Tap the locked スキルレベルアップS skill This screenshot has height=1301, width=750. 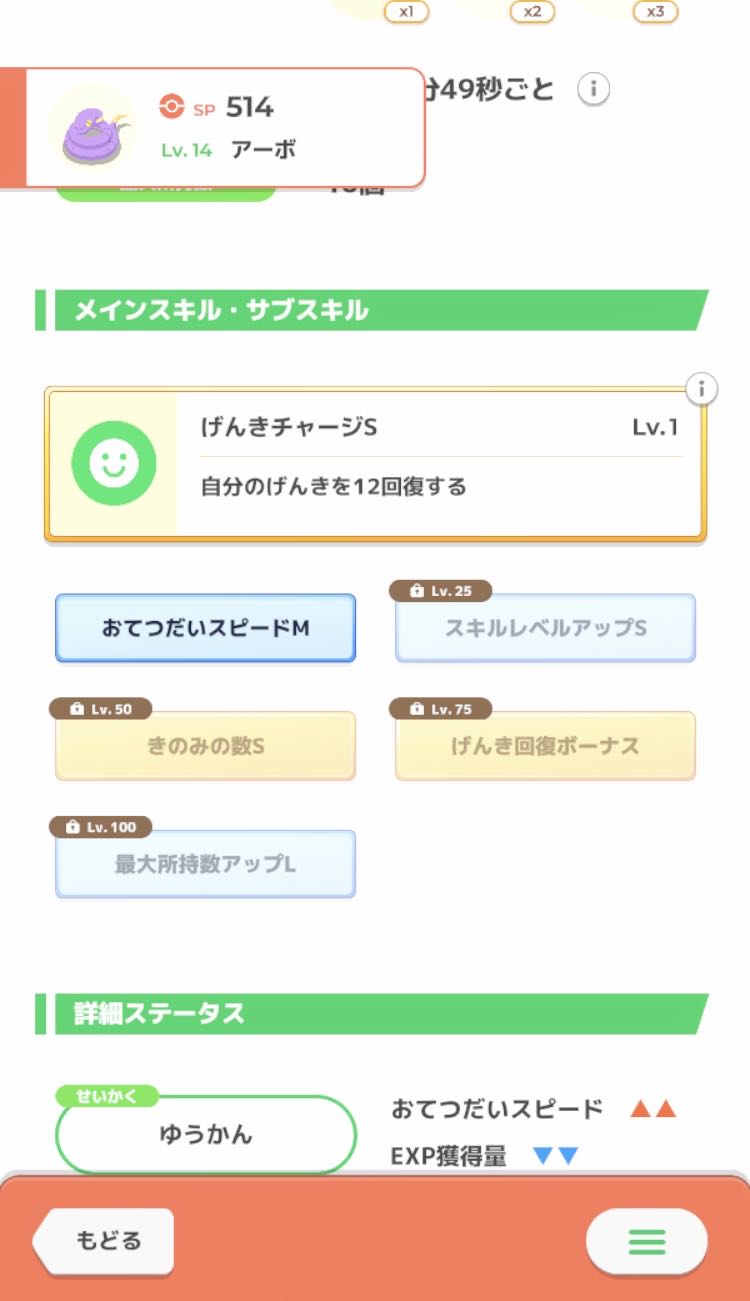coord(545,628)
